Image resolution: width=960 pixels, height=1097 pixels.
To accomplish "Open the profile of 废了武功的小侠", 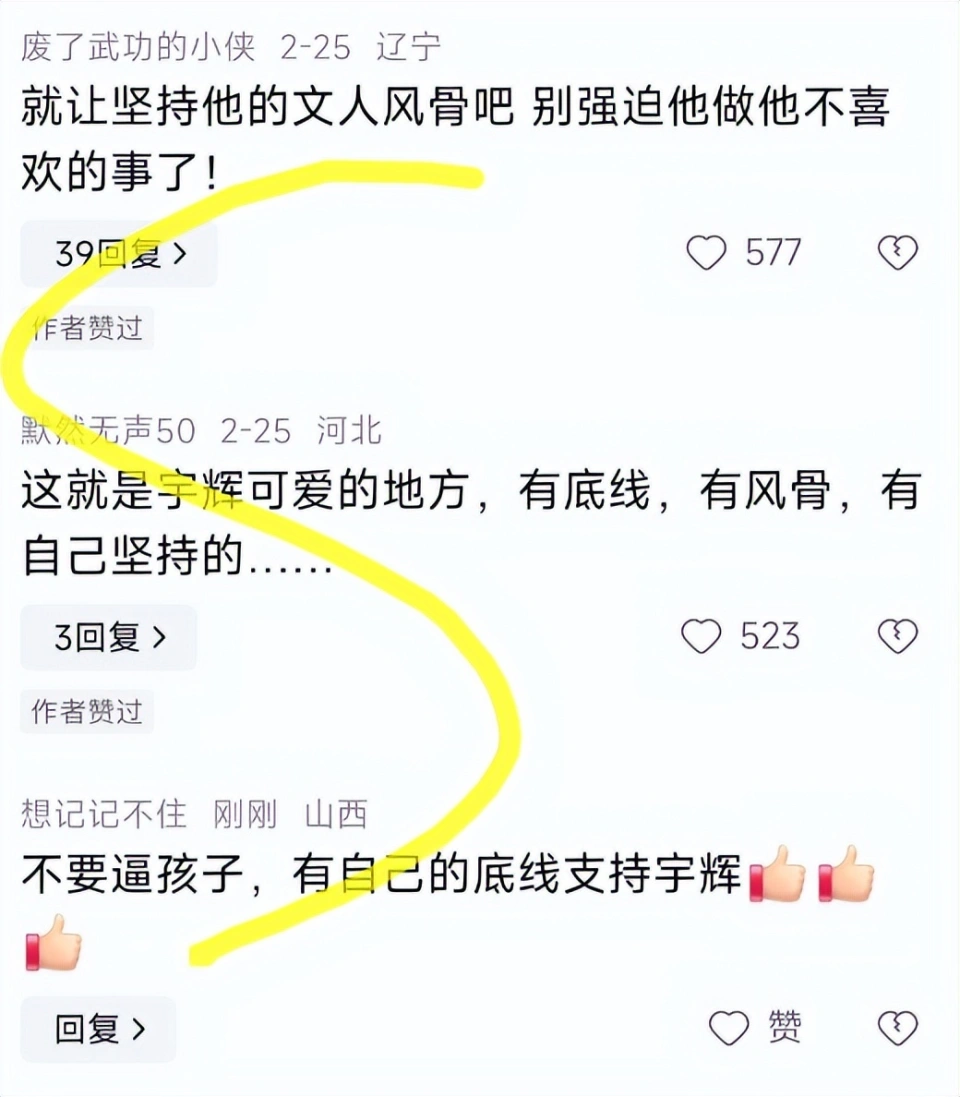I will coord(138,46).
